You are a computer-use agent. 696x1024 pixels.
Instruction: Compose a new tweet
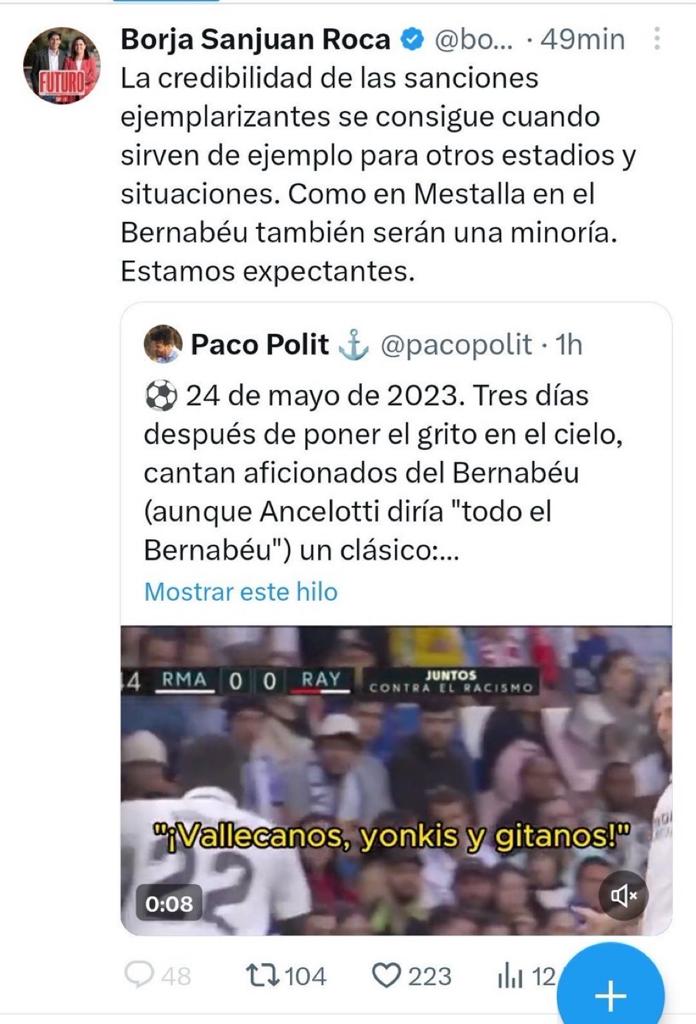pos(610,995)
